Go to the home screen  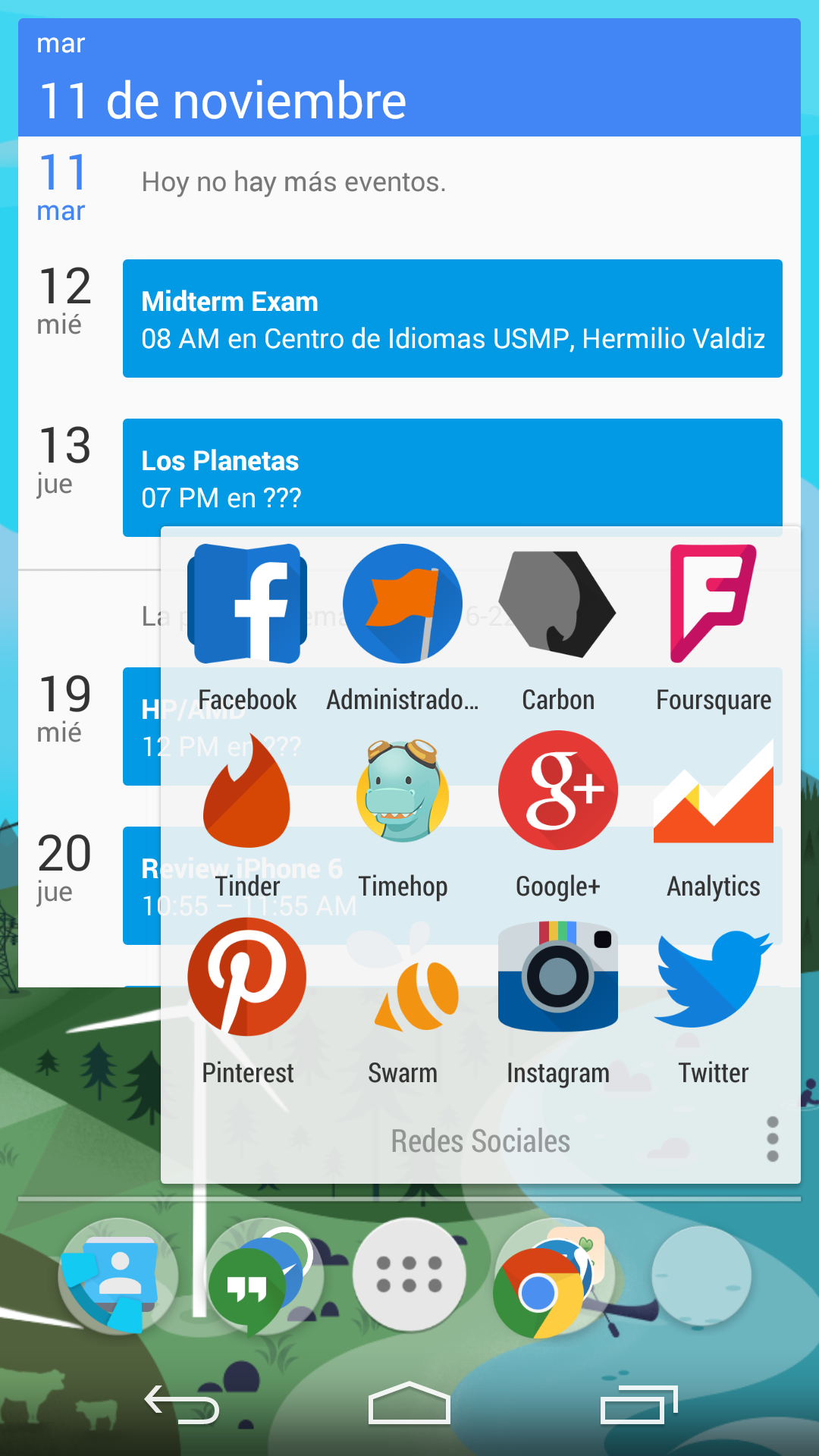409,1404
